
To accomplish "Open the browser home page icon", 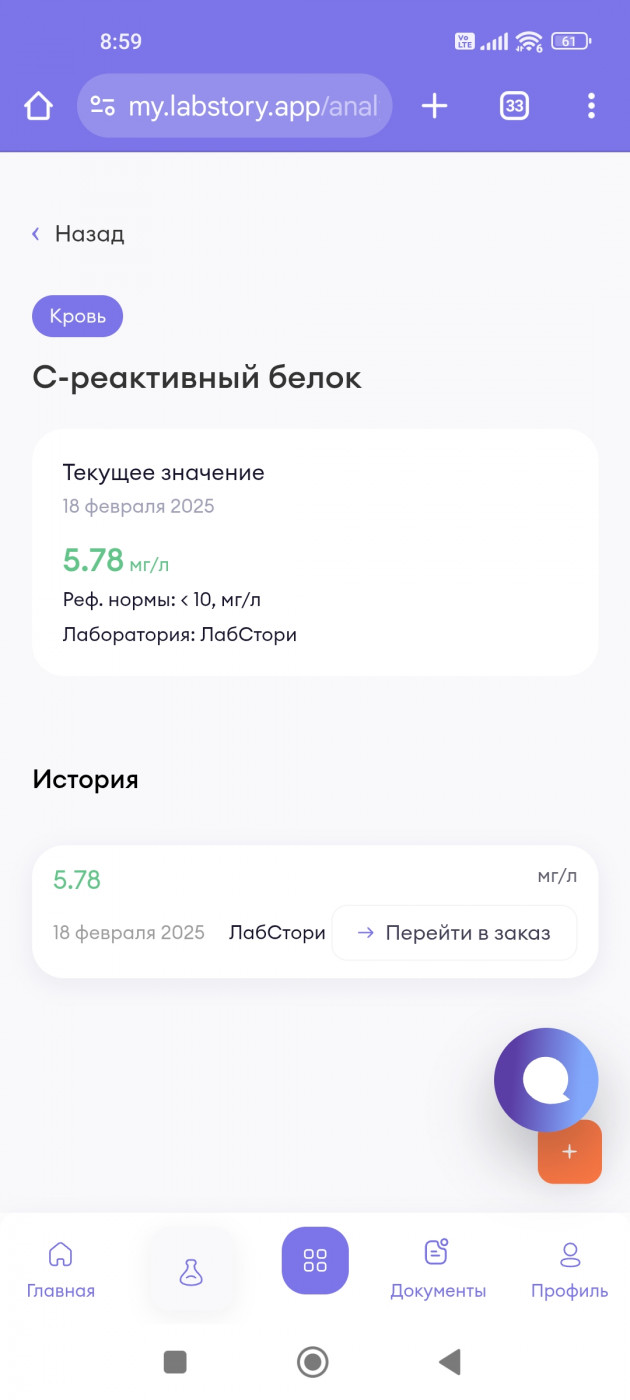I will 38,105.
